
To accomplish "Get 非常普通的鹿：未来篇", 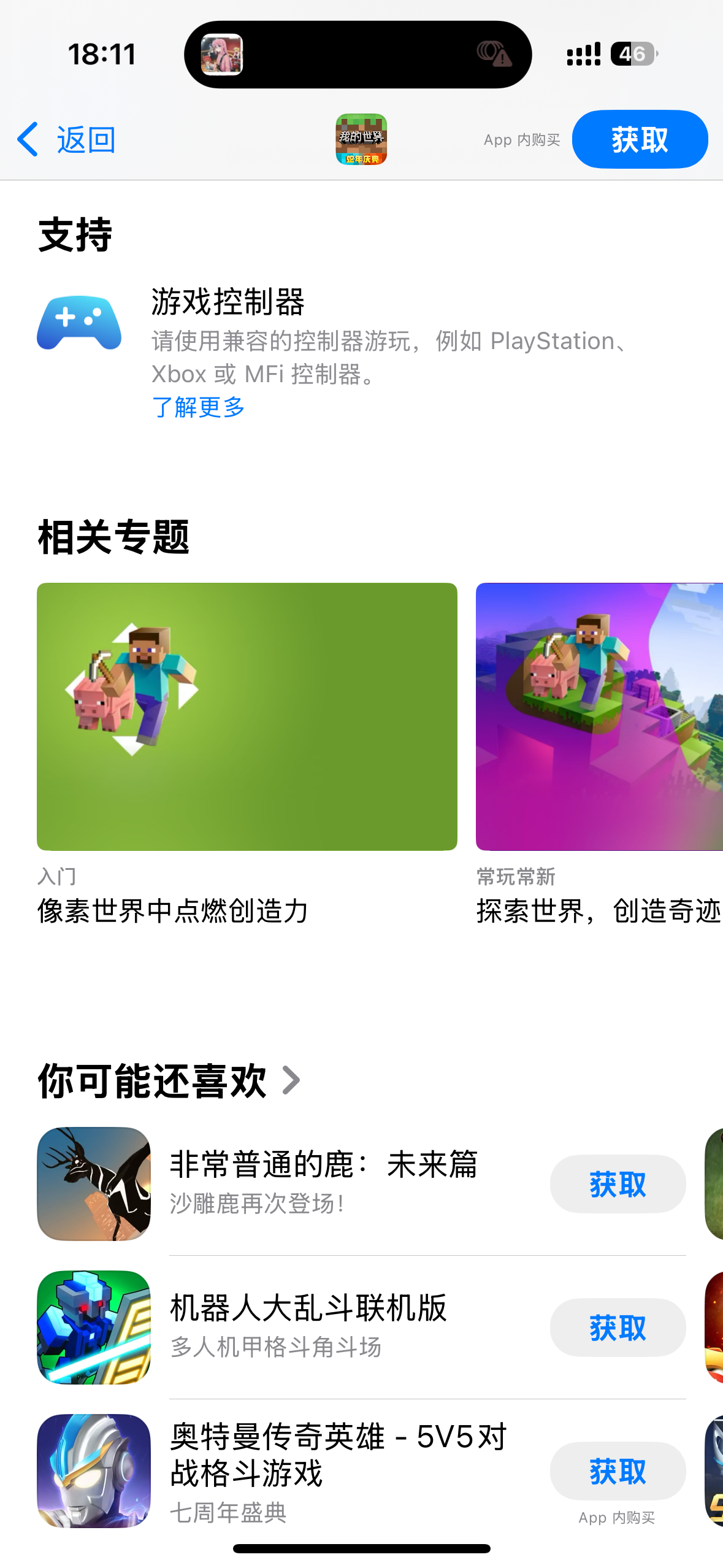I will click(x=617, y=1184).
